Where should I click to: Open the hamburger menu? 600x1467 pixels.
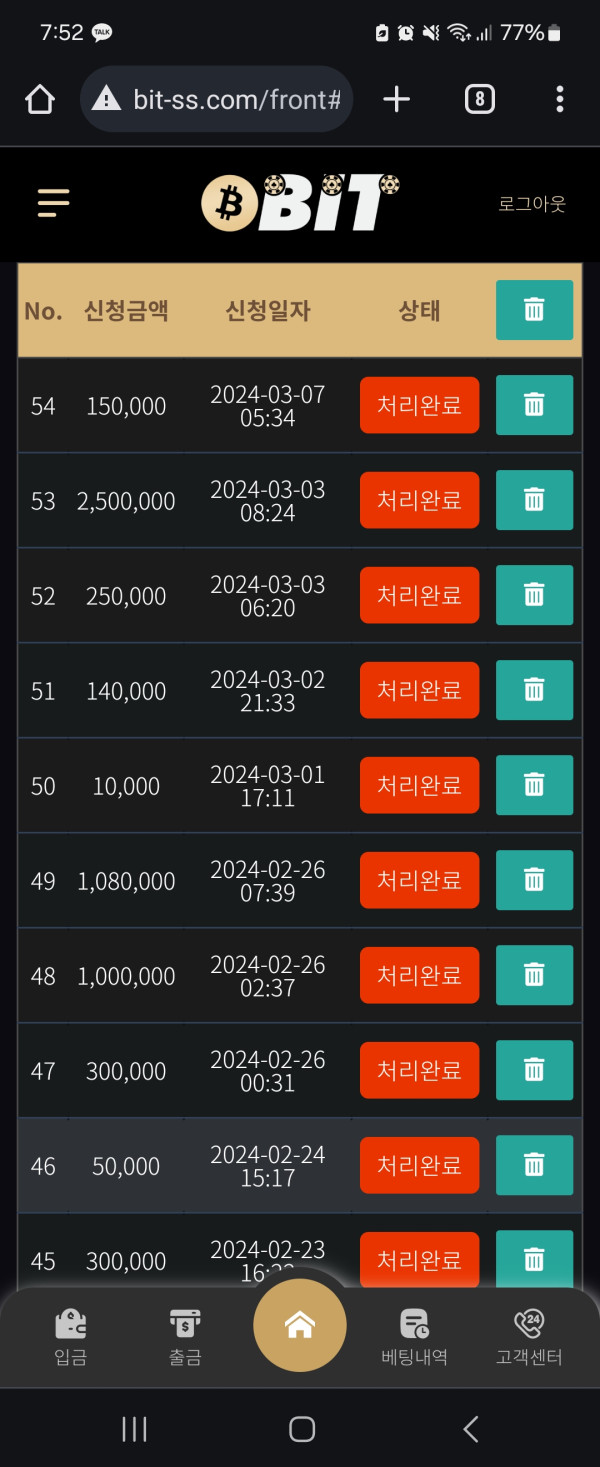coord(53,203)
